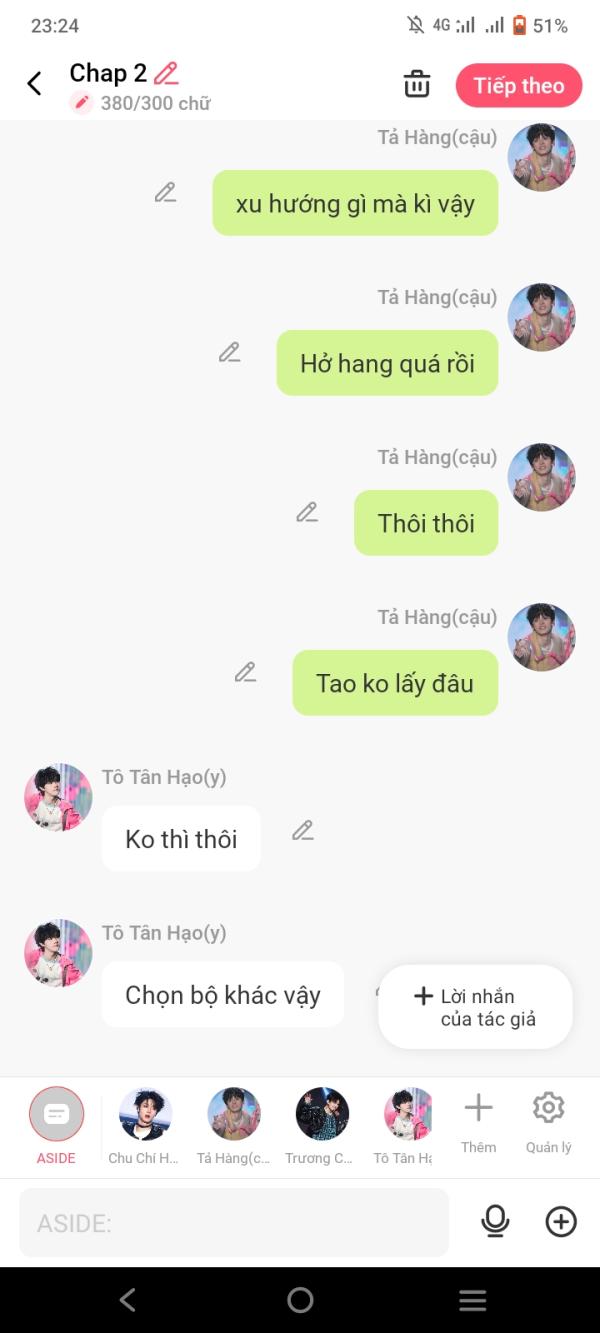
Task: Tap the microphone icon
Action: (495, 1221)
